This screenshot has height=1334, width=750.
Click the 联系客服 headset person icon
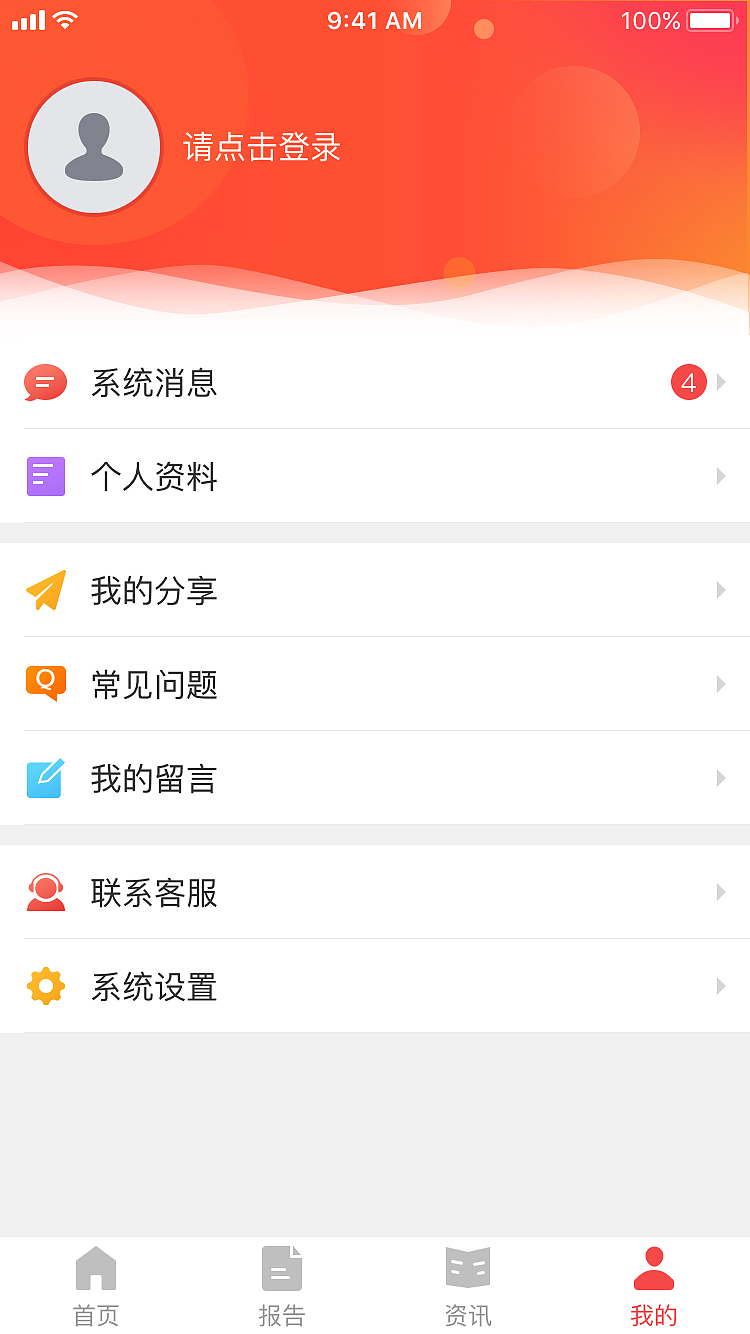[45, 892]
